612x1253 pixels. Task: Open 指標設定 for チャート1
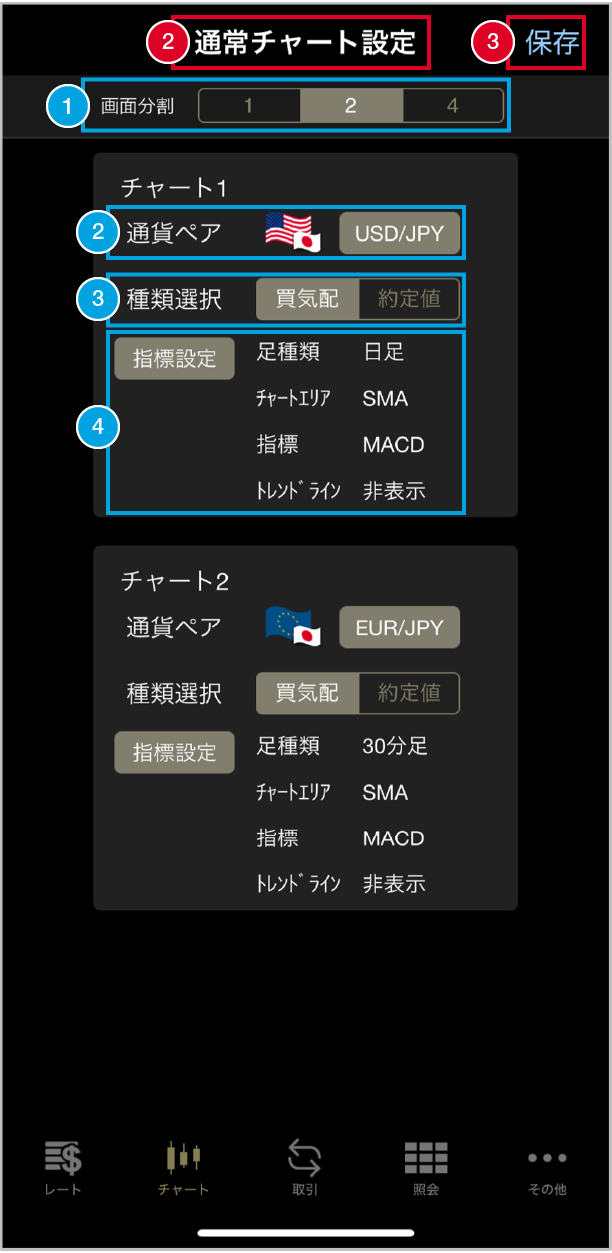(174, 358)
